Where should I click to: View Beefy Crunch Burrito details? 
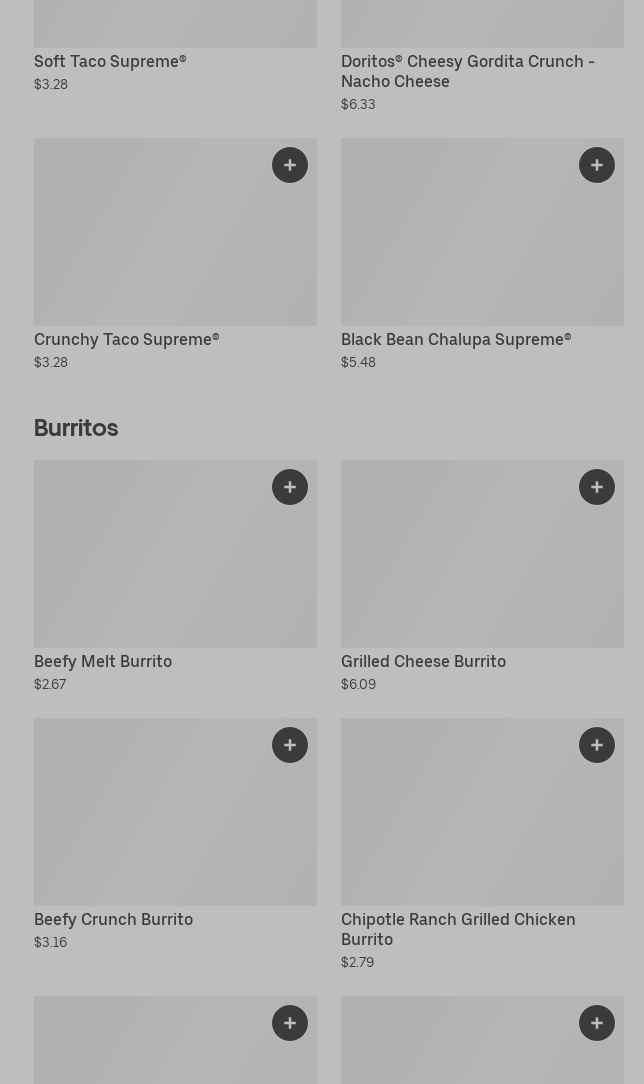click(x=113, y=919)
